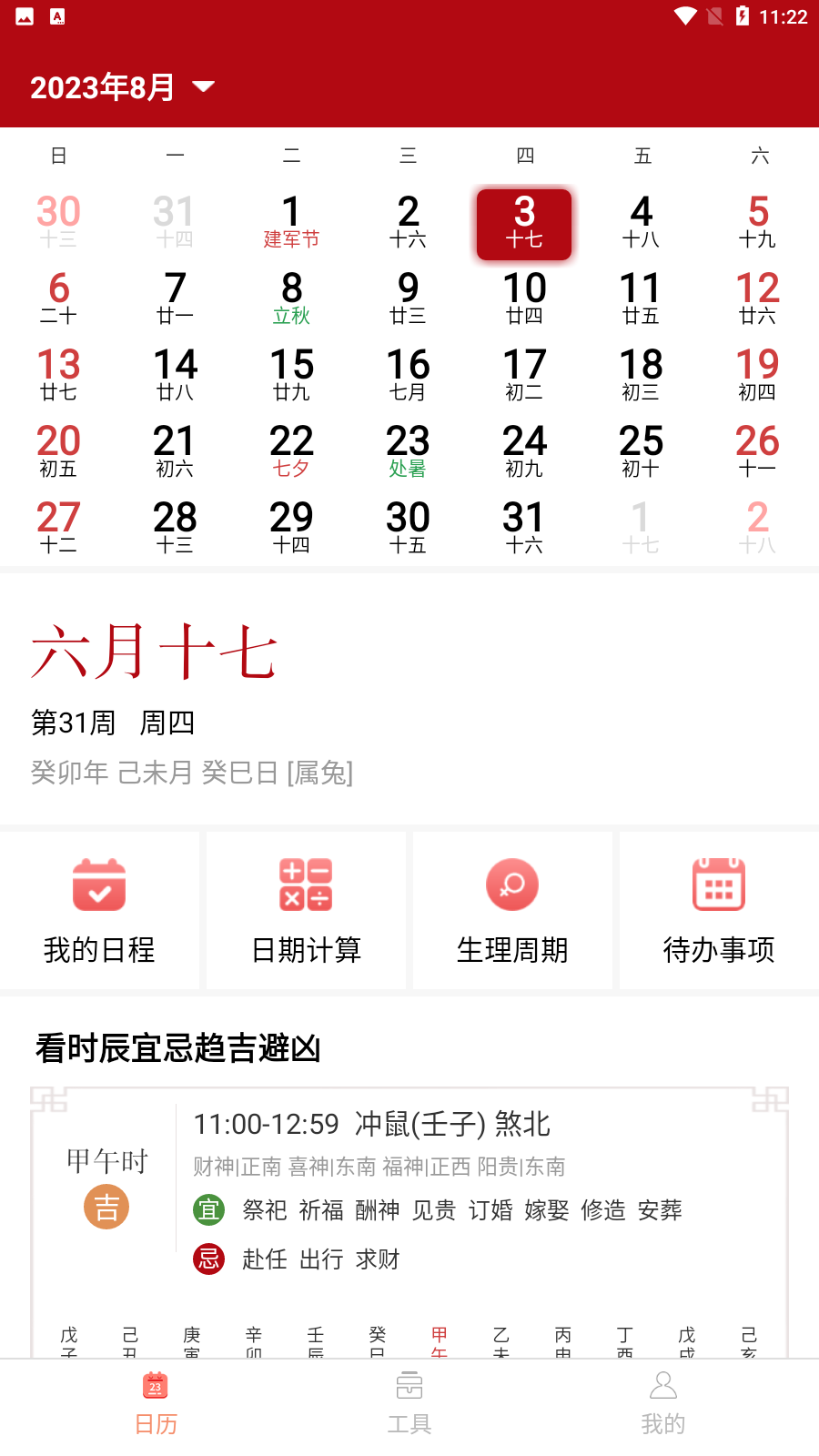This screenshot has height=1456, width=819.
Task: Switch to the 我的 tab
Action: tap(662, 1404)
